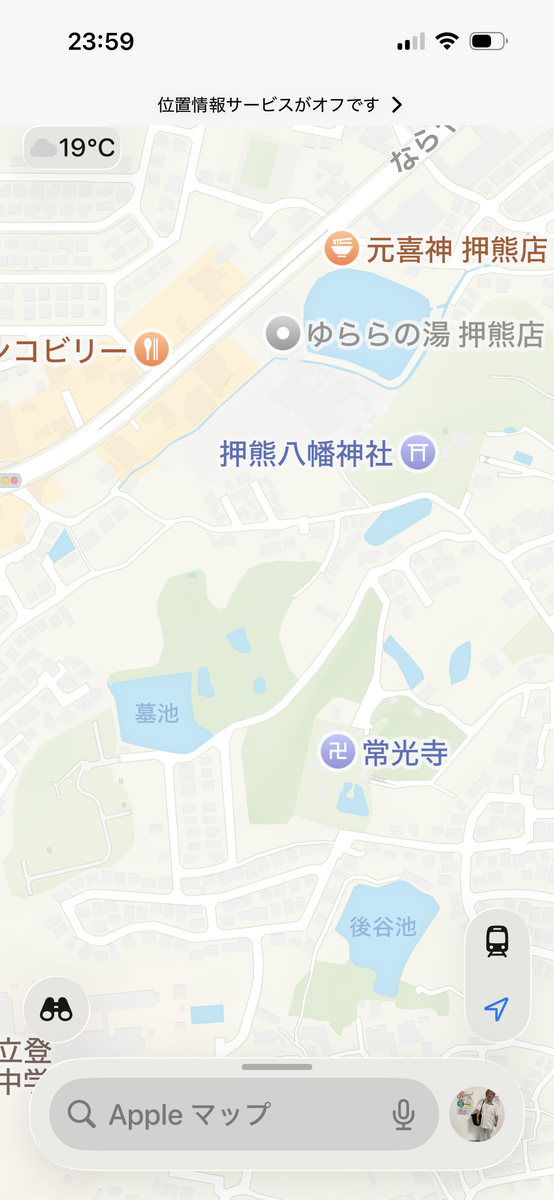554x1200 pixels.
Task: Tap the current location arrow button
Action: pyautogui.click(x=497, y=1008)
